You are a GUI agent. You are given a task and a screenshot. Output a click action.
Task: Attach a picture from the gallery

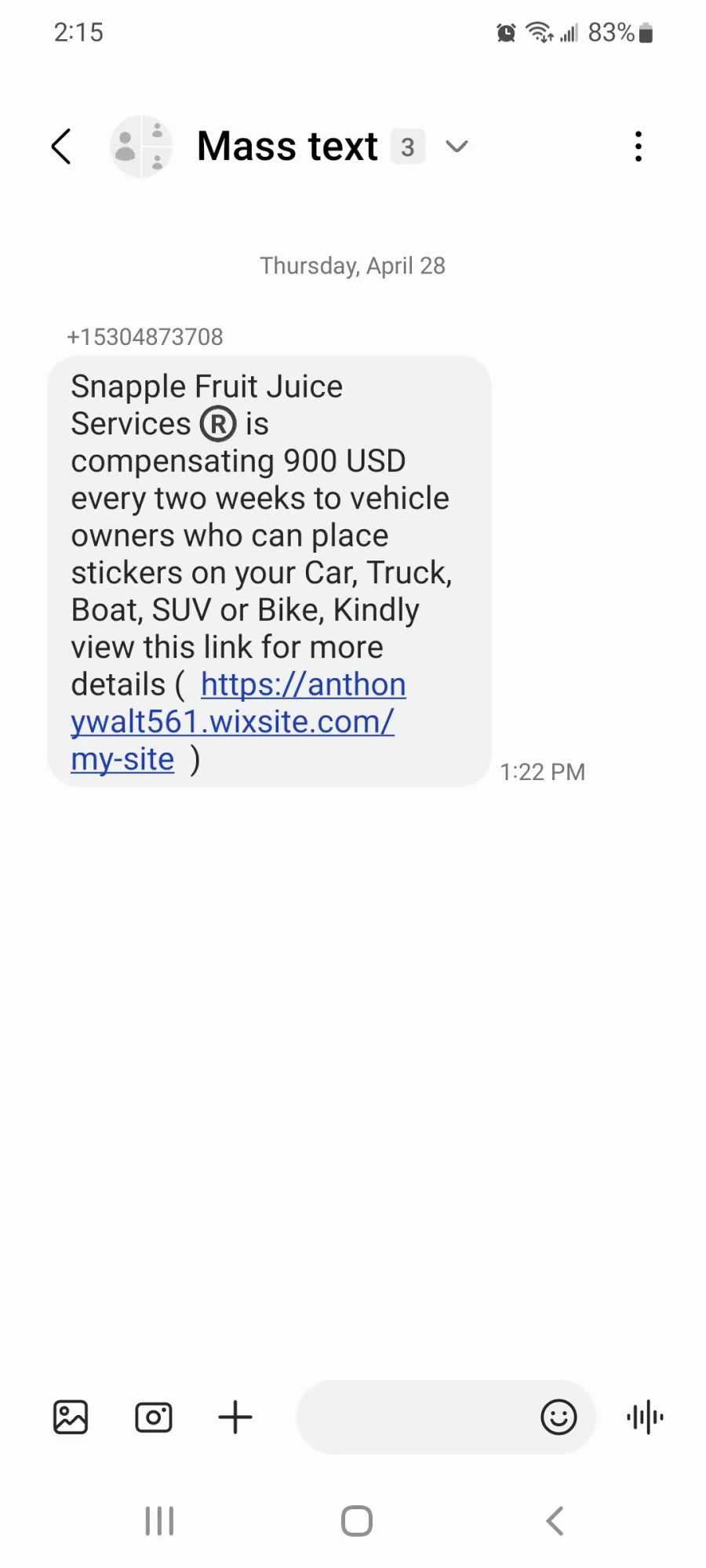71,1417
